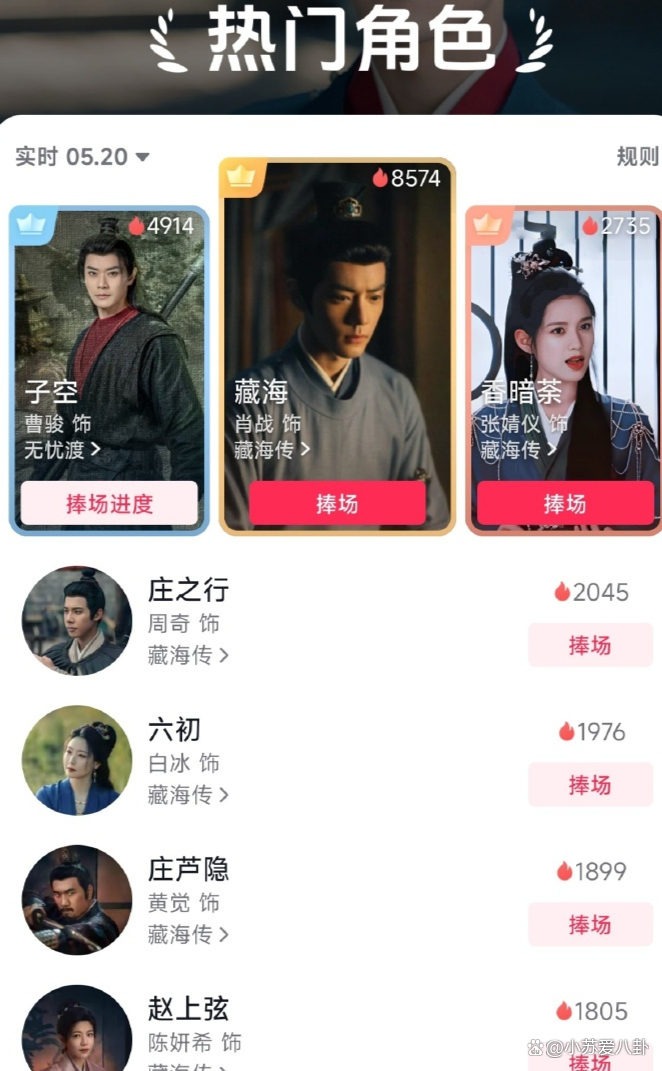Open 藏海传 link under 黄觉 饰
This screenshot has height=1071, width=662.
tap(188, 934)
